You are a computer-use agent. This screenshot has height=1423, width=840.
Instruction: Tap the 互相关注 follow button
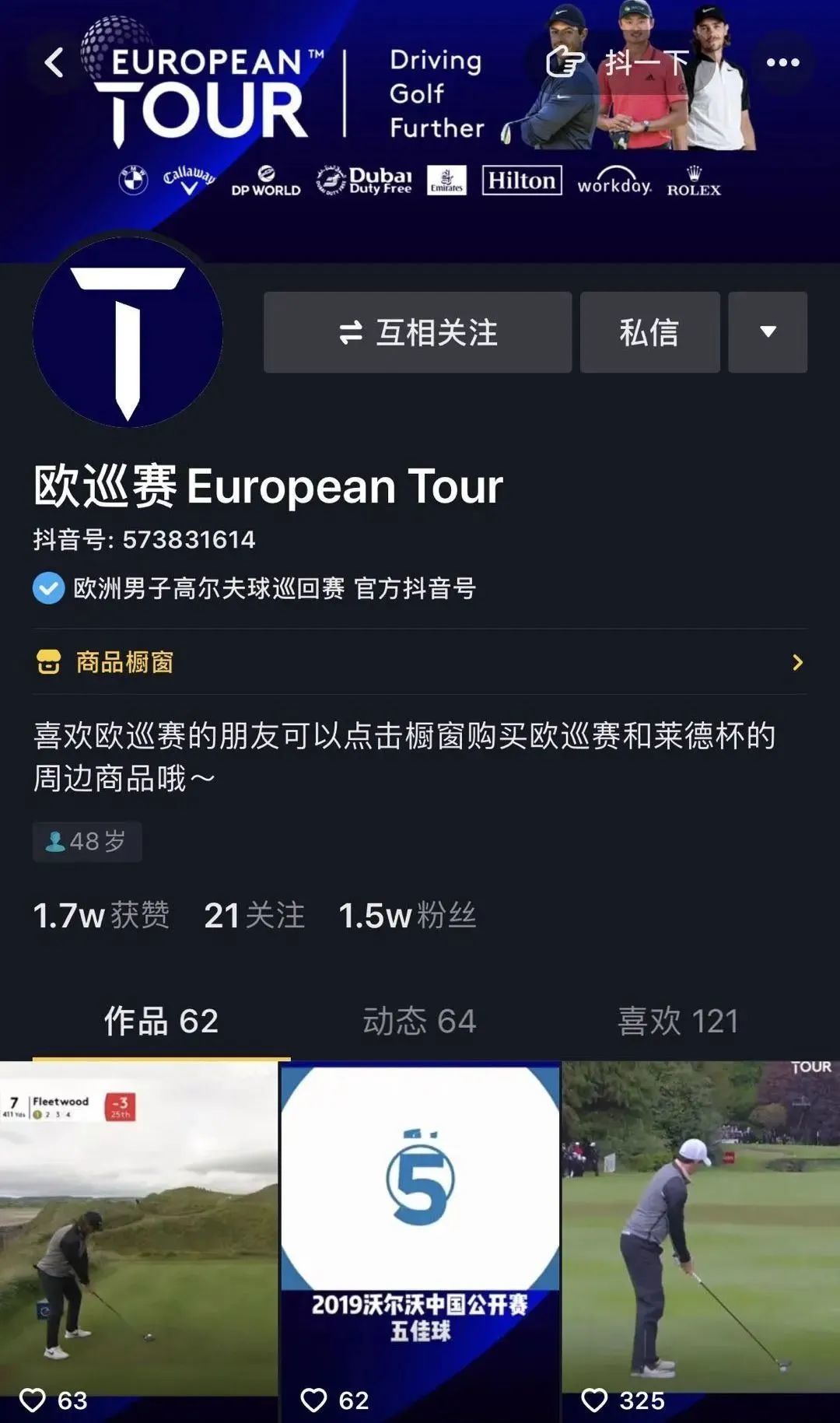pos(418,332)
